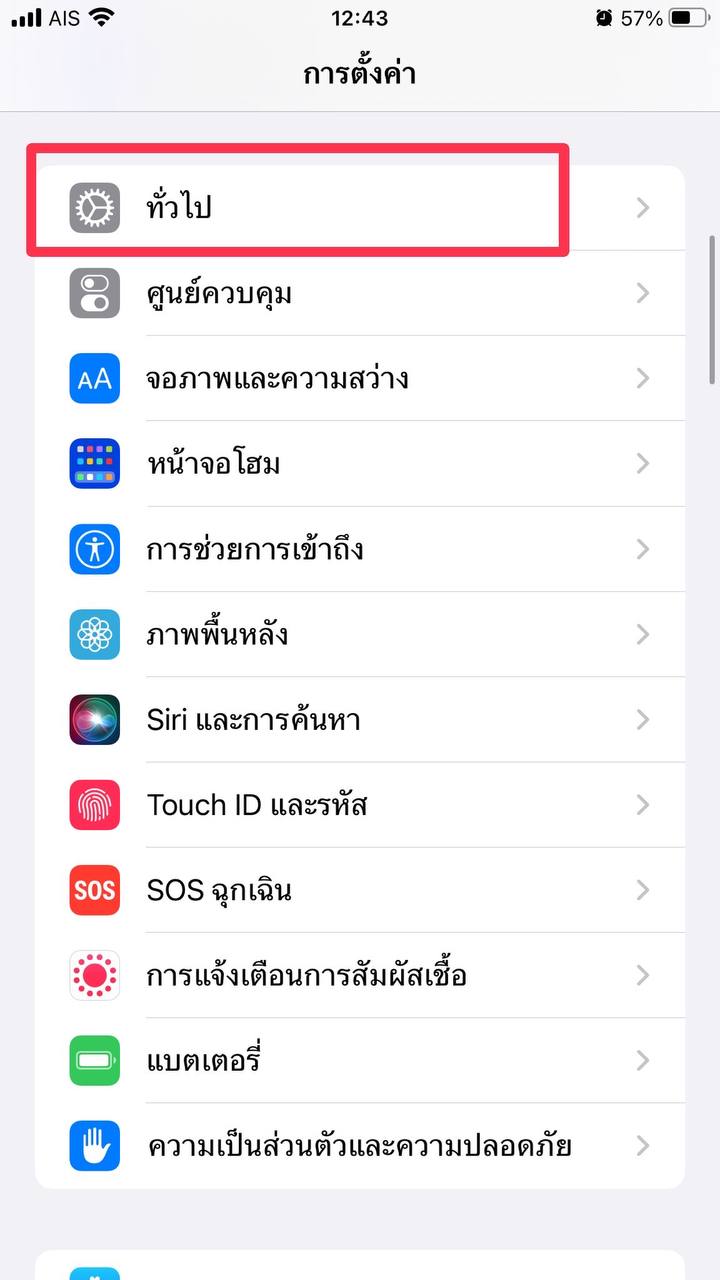
Task: Open หน้าจอโฮม (Home Screen) settings
Action: click(x=360, y=464)
